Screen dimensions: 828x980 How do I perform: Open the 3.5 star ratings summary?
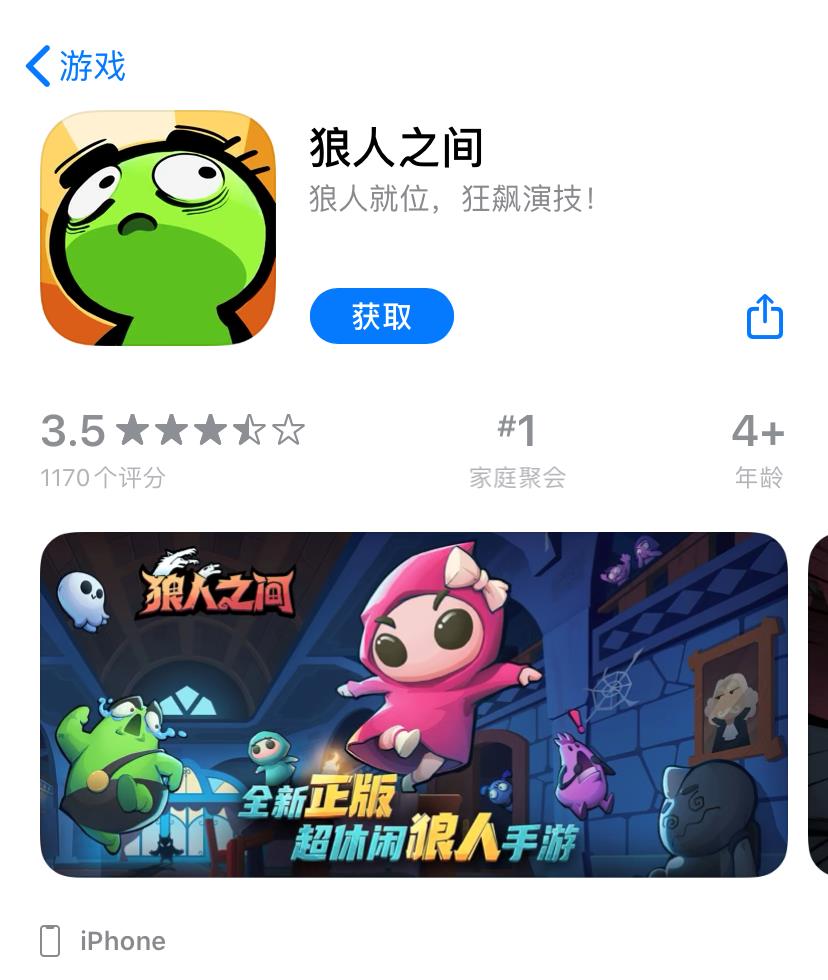[x=172, y=448]
